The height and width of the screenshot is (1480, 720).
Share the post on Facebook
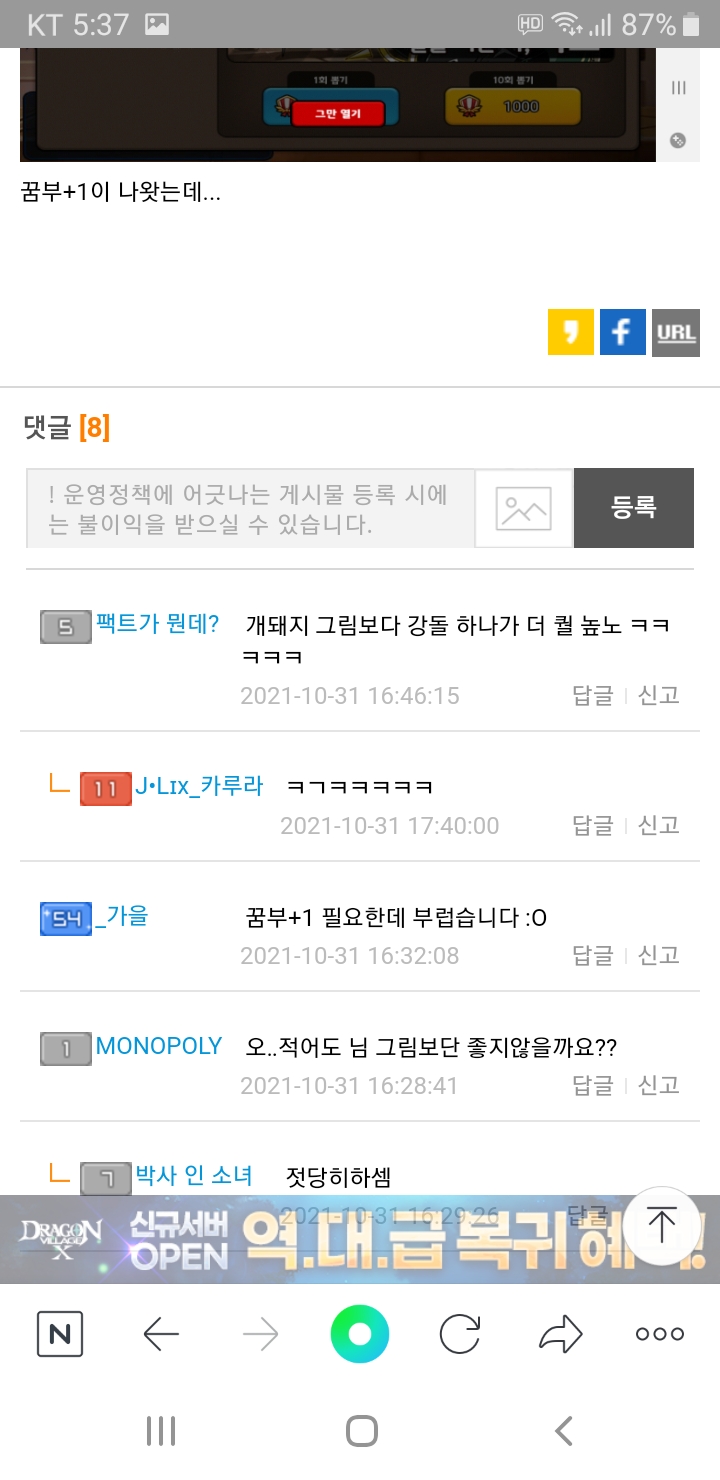point(623,333)
